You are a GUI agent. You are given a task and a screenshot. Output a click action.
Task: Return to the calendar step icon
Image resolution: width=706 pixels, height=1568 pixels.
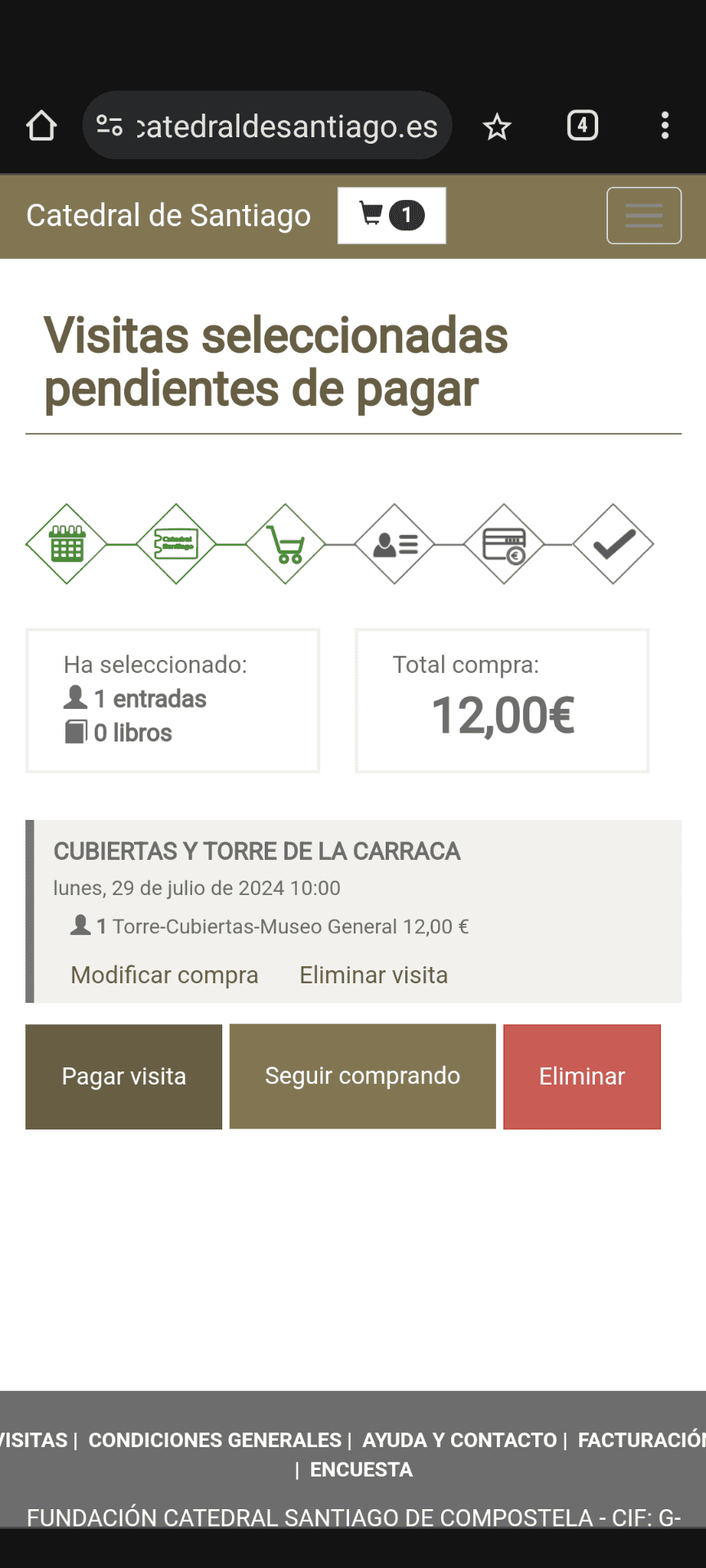tap(67, 544)
